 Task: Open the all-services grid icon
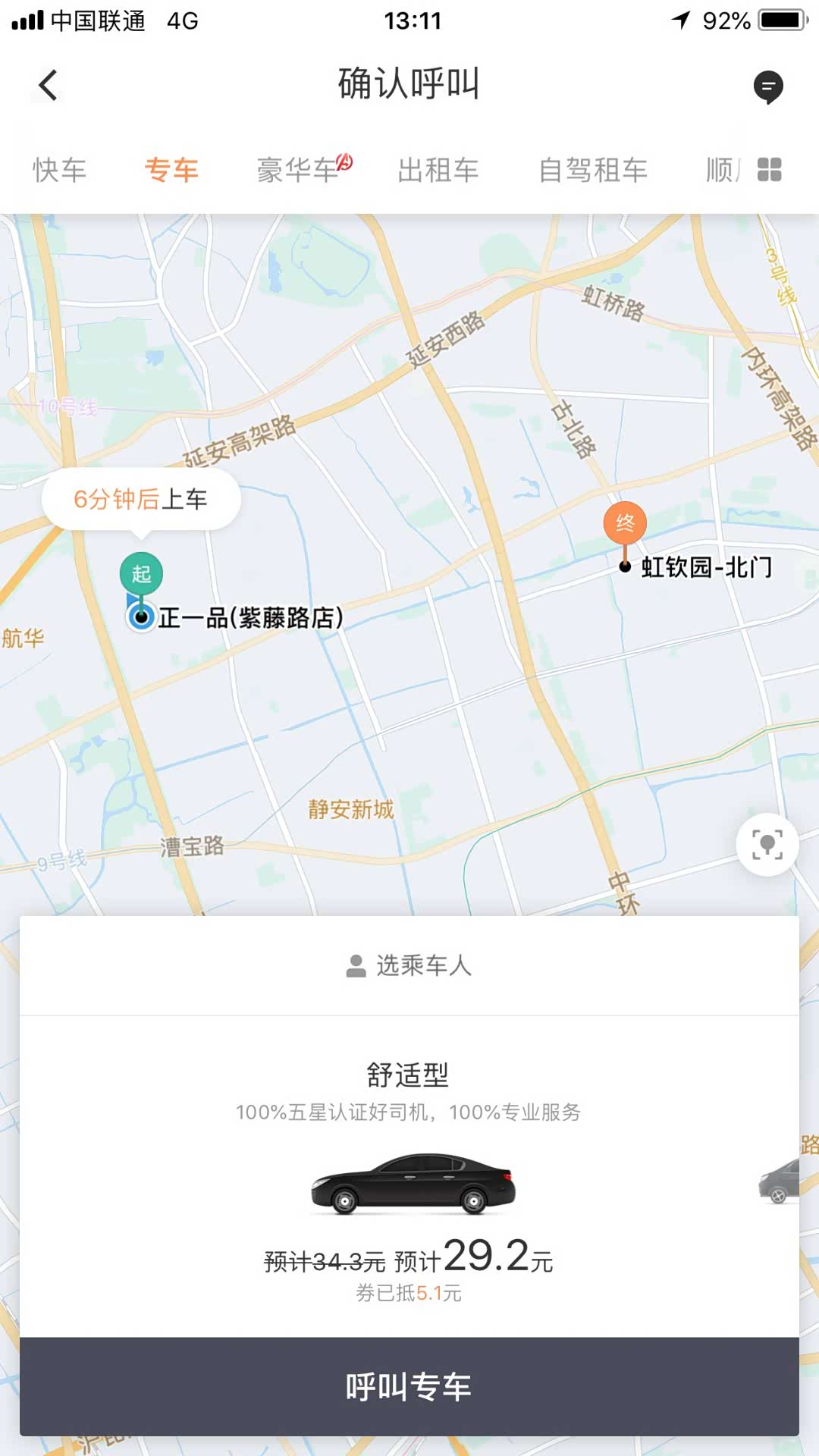[x=769, y=170]
